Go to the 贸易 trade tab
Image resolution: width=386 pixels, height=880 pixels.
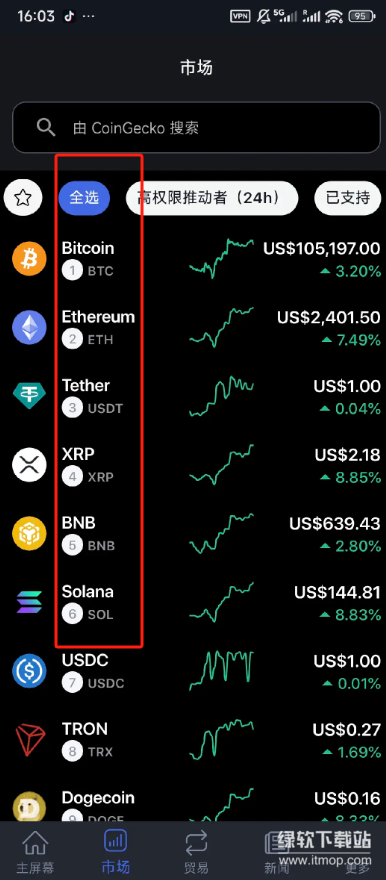(x=196, y=852)
